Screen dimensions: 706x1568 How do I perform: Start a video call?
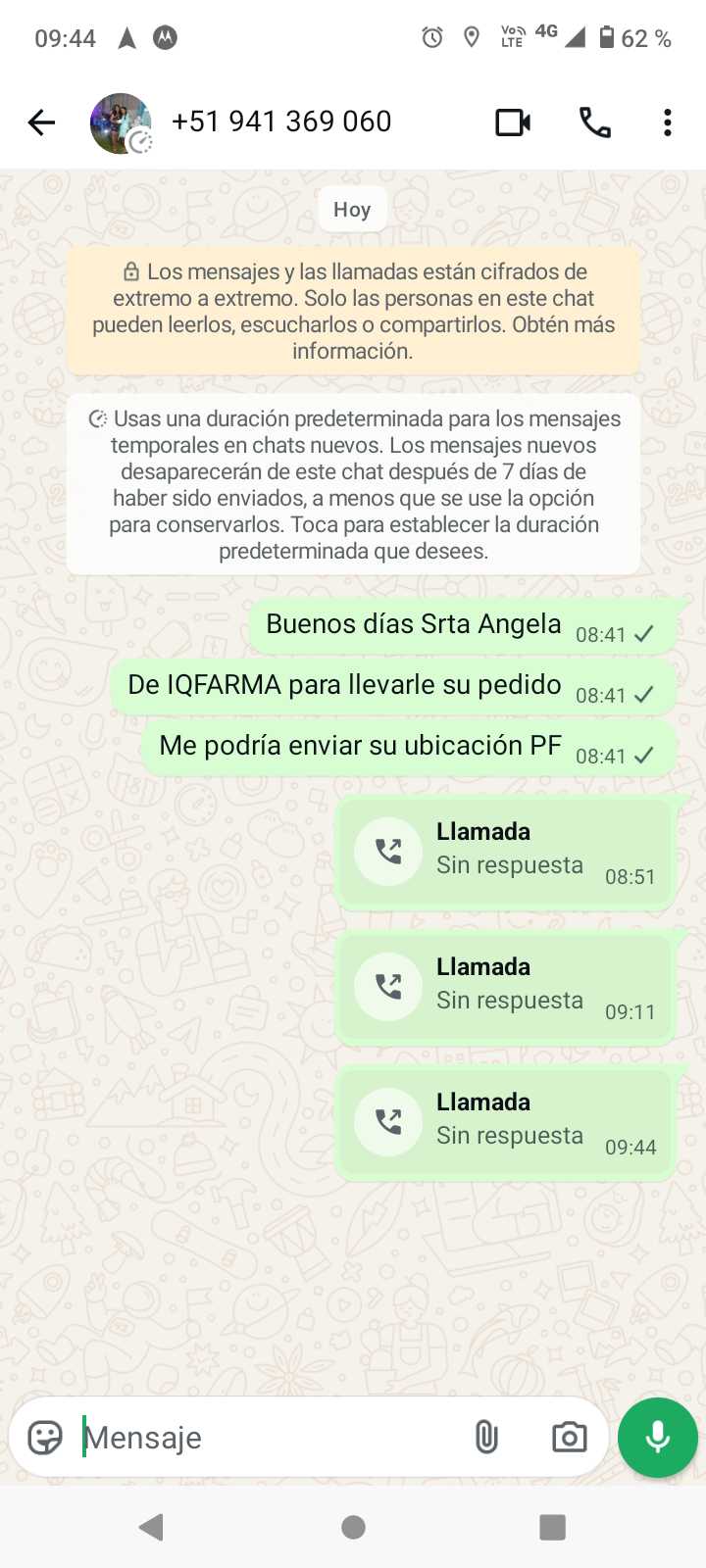pyautogui.click(x=513, y=122)
